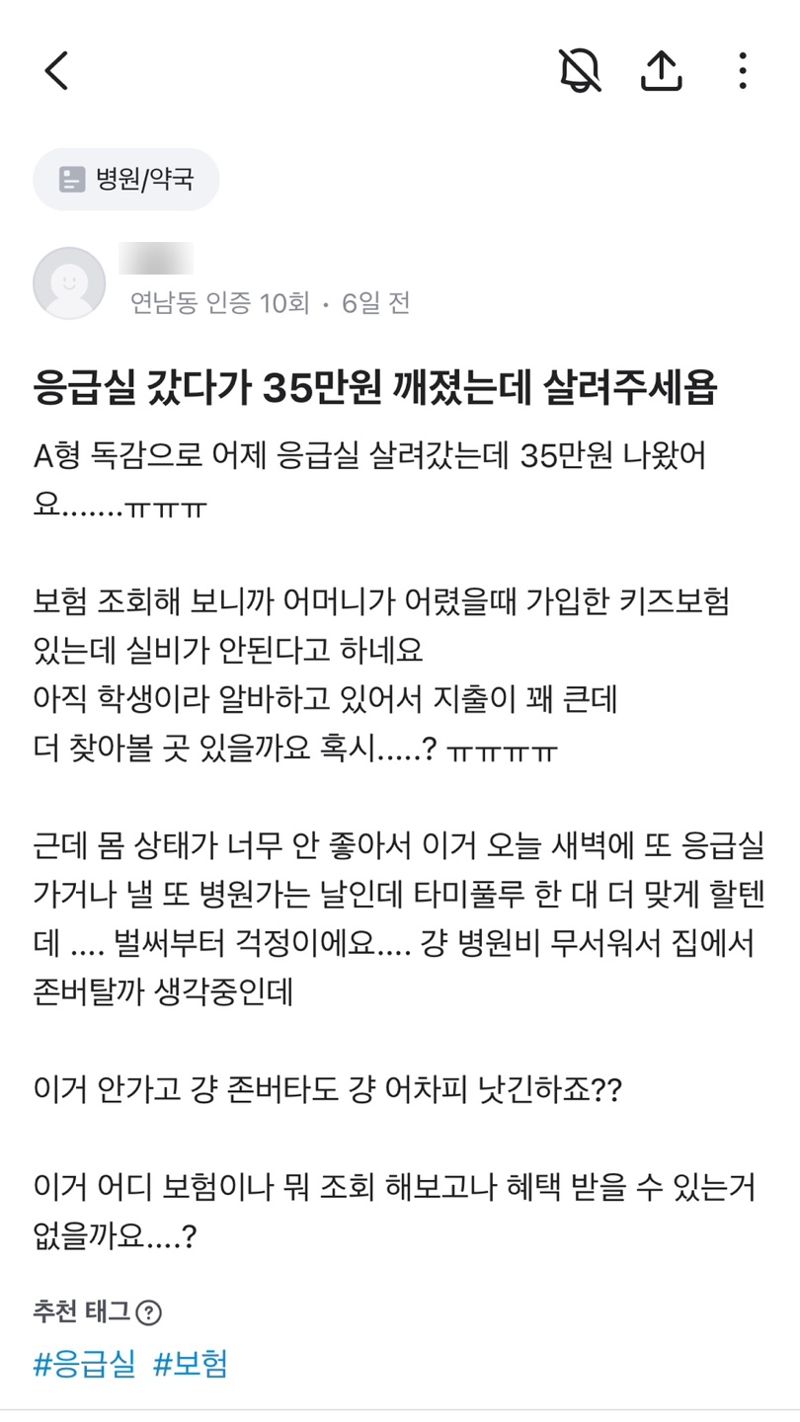
Task: Select the #응급실 hashtag
Action: click(x=84, y=1364)
